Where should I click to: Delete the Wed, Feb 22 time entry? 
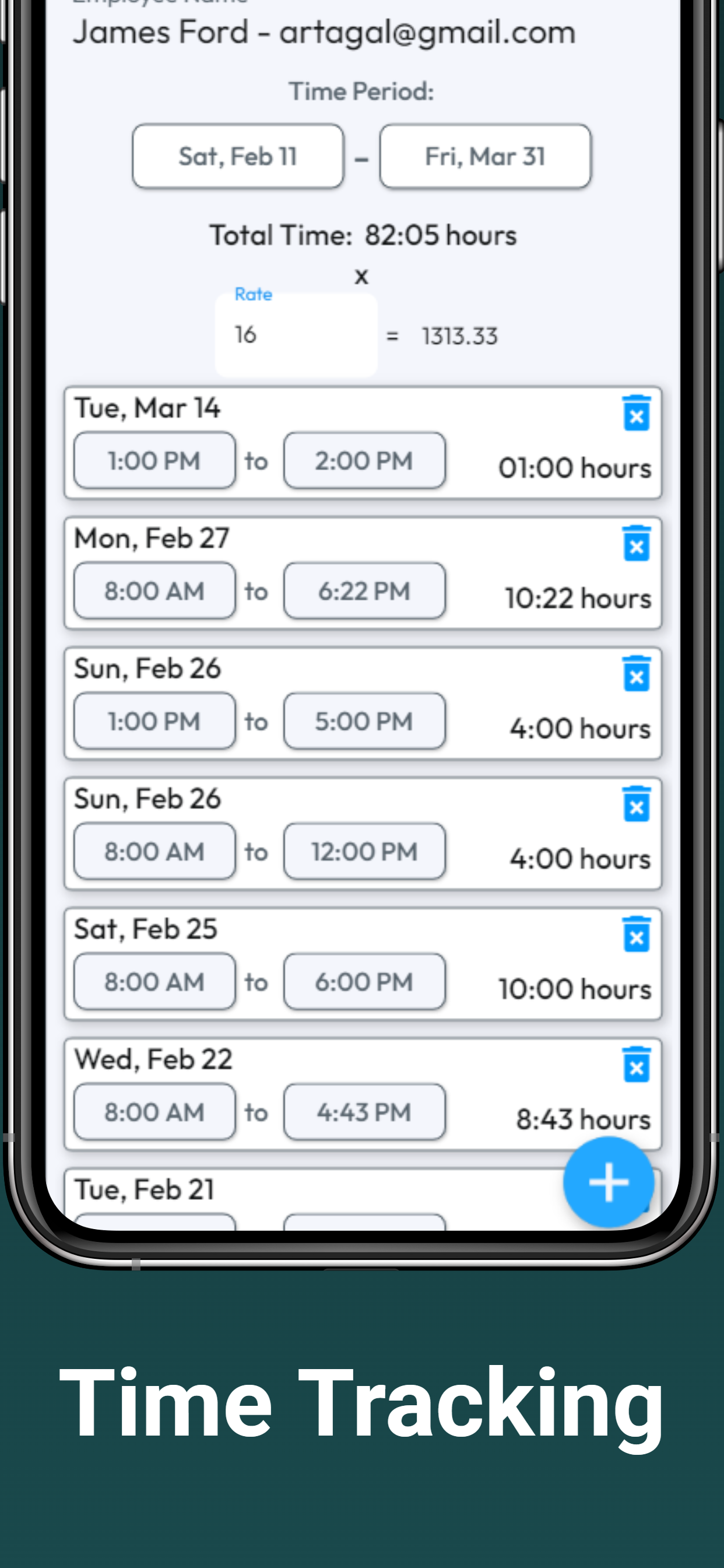pyautogui.click(x=637, y=1065)
